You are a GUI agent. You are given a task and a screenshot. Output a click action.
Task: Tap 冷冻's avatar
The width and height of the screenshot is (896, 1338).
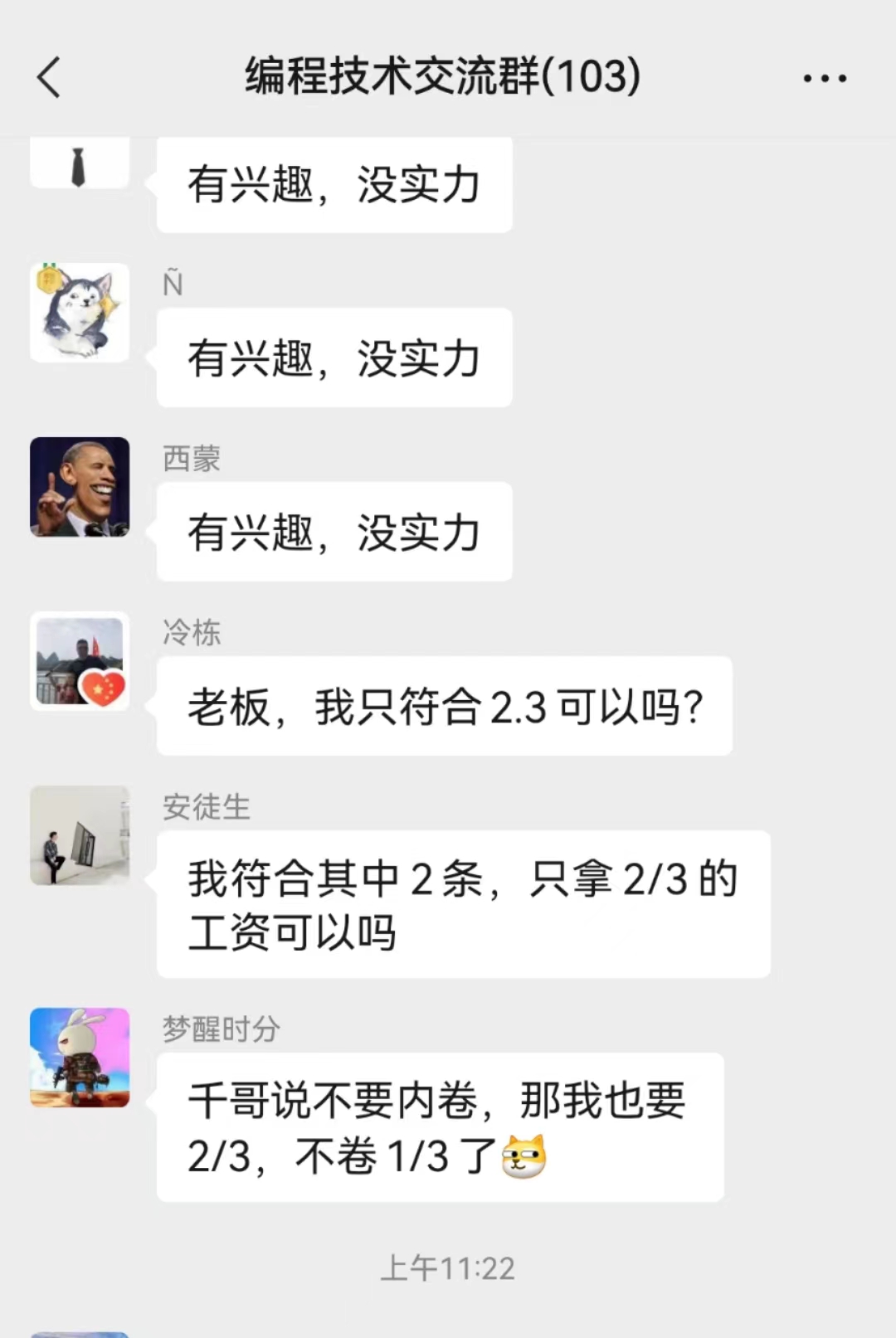click(80, 661)
